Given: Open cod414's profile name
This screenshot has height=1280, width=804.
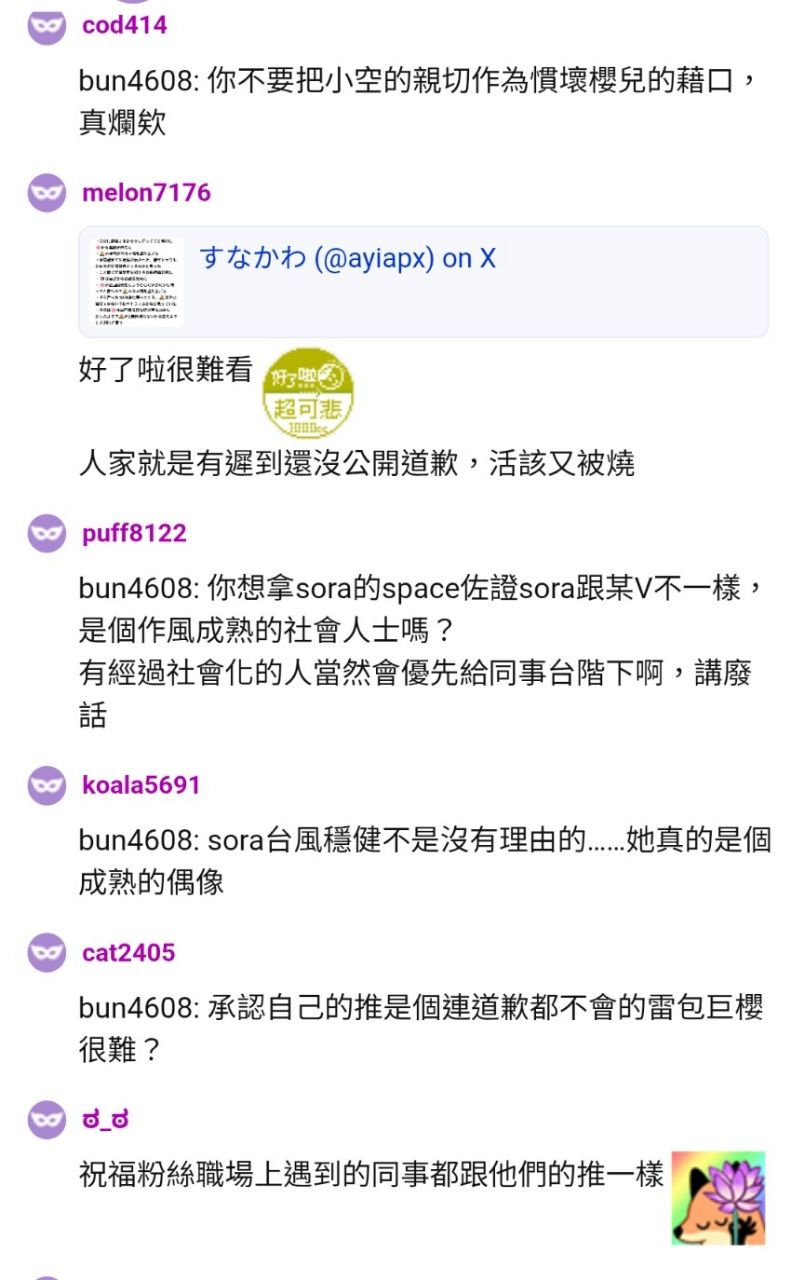Looking at the screenshot, I should pyautogui.click(x=124, y=25).
